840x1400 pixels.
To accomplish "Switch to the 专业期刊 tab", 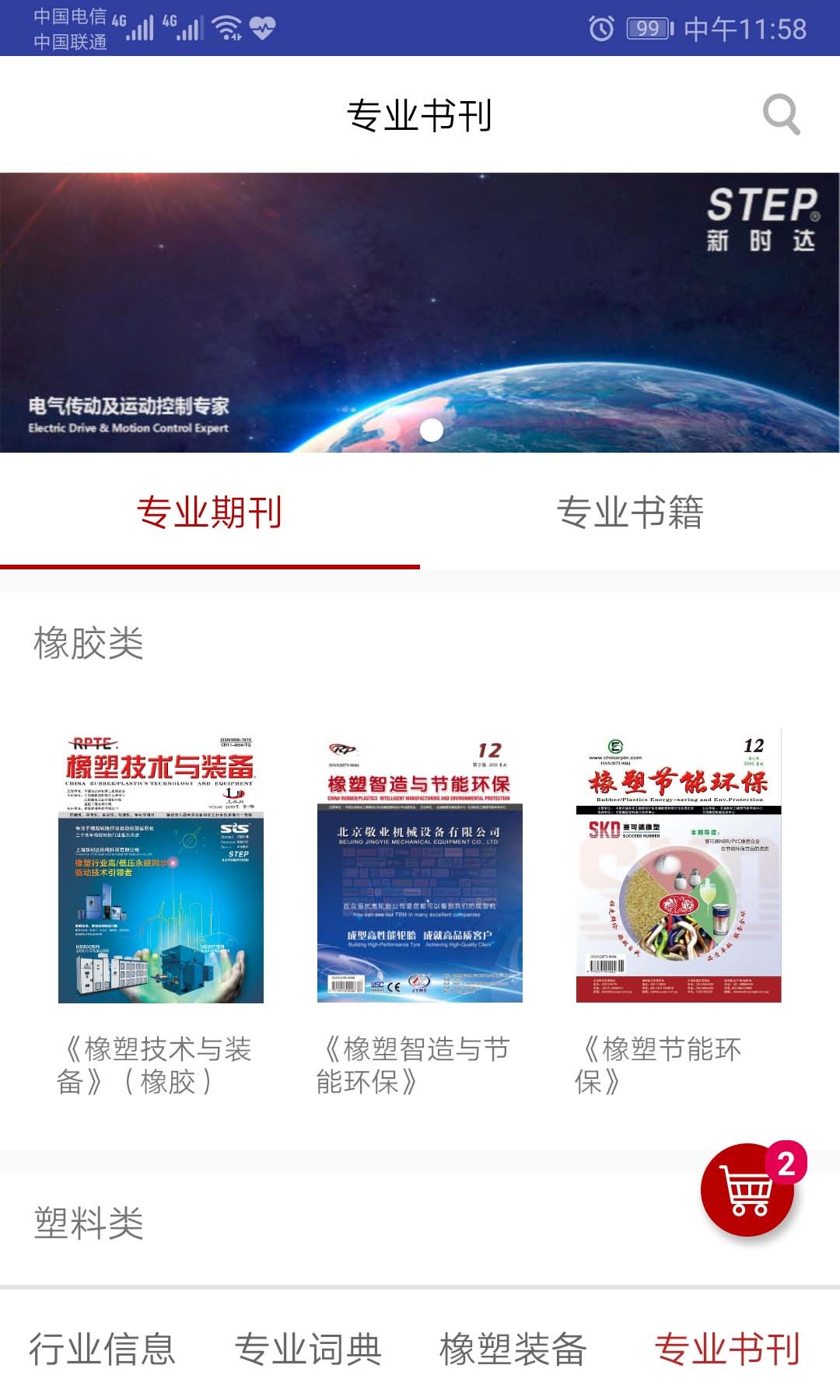I will (x=209, y=513).
